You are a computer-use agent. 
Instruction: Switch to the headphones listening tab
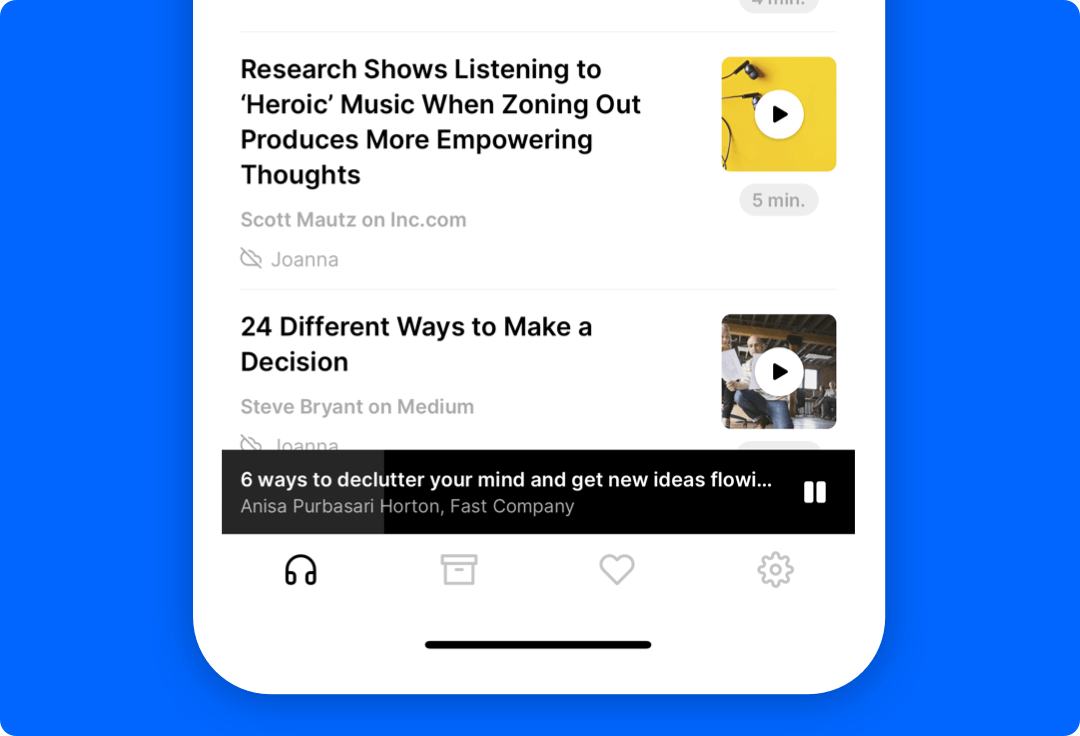[x=301, y=570]
